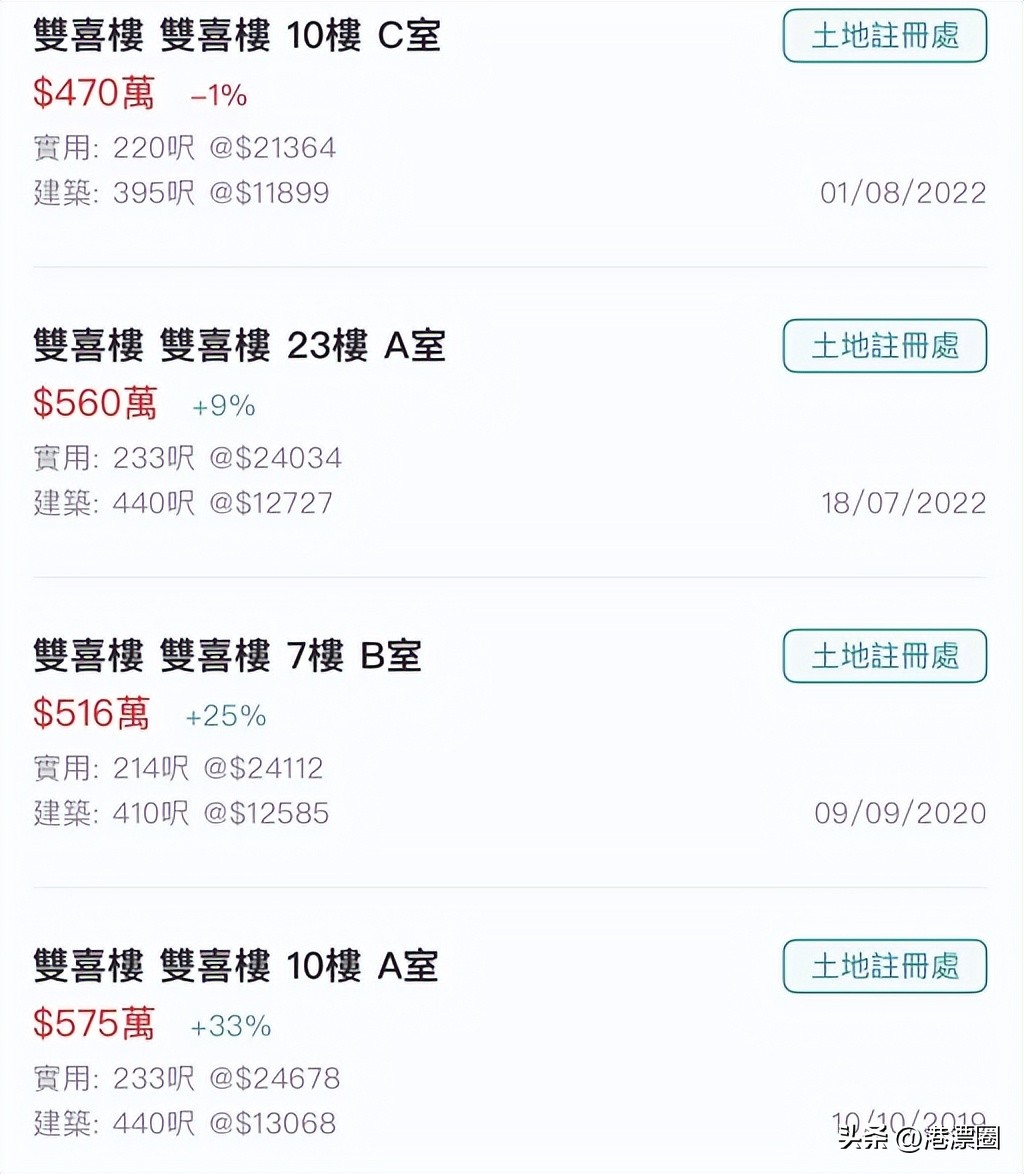1024x1174 pixels.
Task: Select the 土地註冊處 label next to 7樓 B室
Action: pos(884,656)
